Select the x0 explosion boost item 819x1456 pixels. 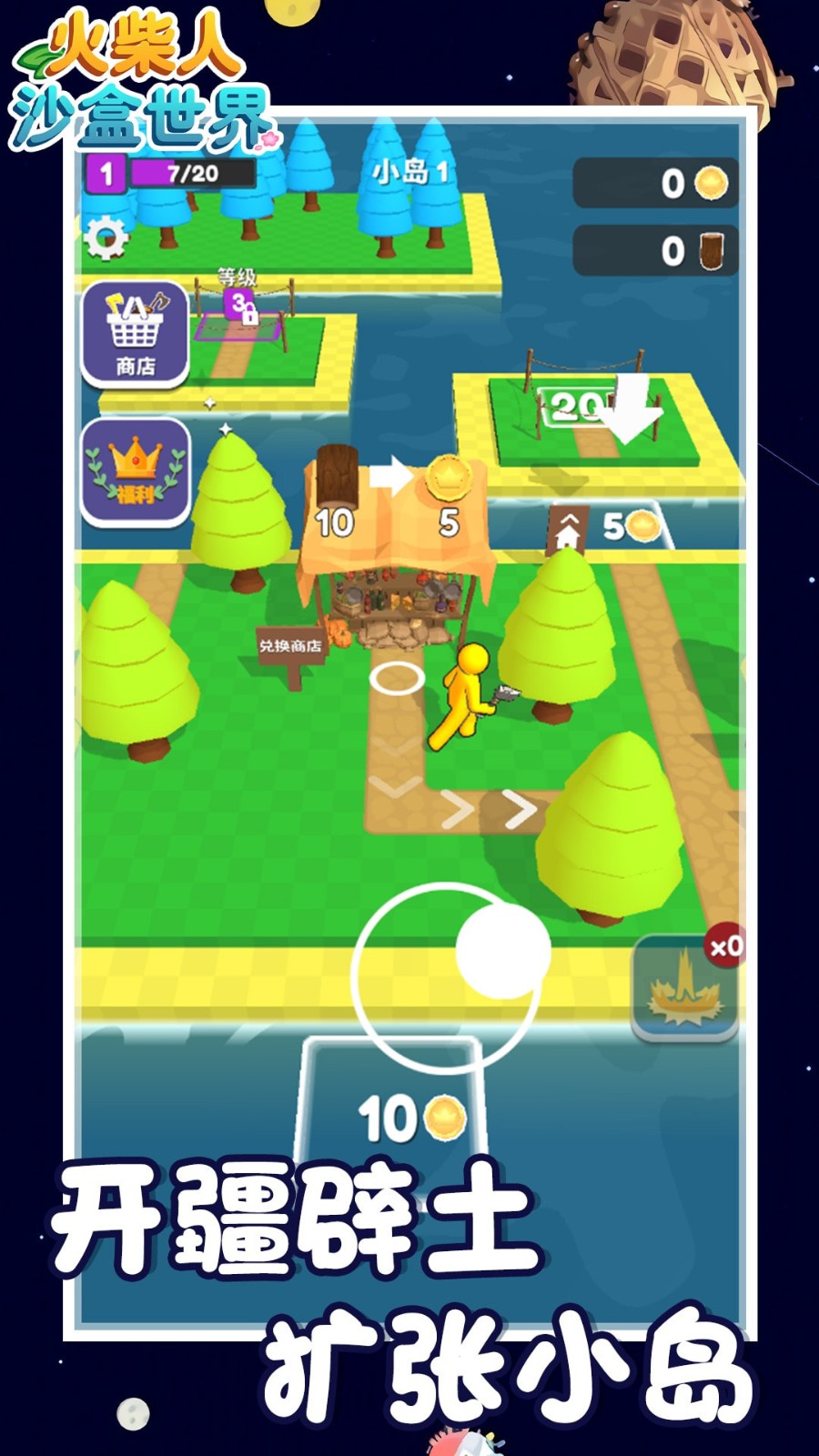(x=689, y=981)
